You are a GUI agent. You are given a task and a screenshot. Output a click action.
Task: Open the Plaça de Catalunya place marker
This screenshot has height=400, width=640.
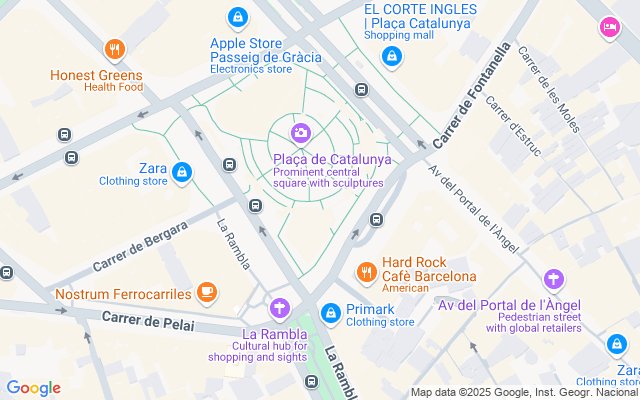tap(301, 132)
